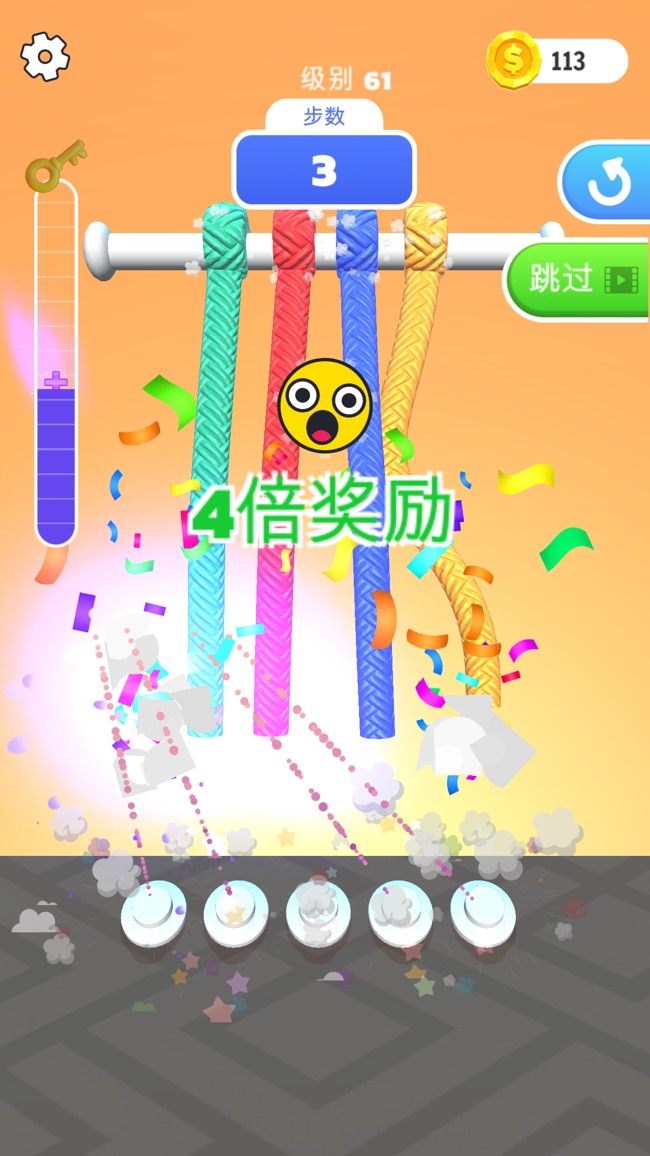Open the settings gear
Screen dimensions: 650x1156
[45, 56]
